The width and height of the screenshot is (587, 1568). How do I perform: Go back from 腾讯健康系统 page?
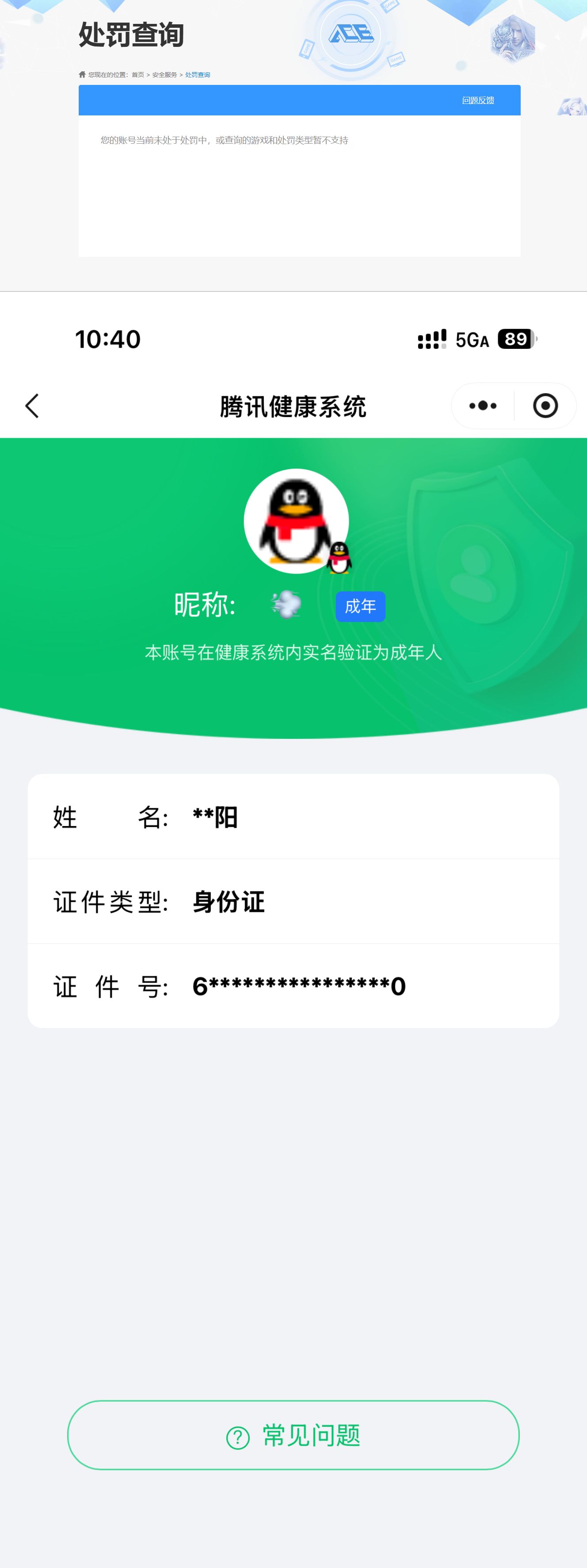32,406
